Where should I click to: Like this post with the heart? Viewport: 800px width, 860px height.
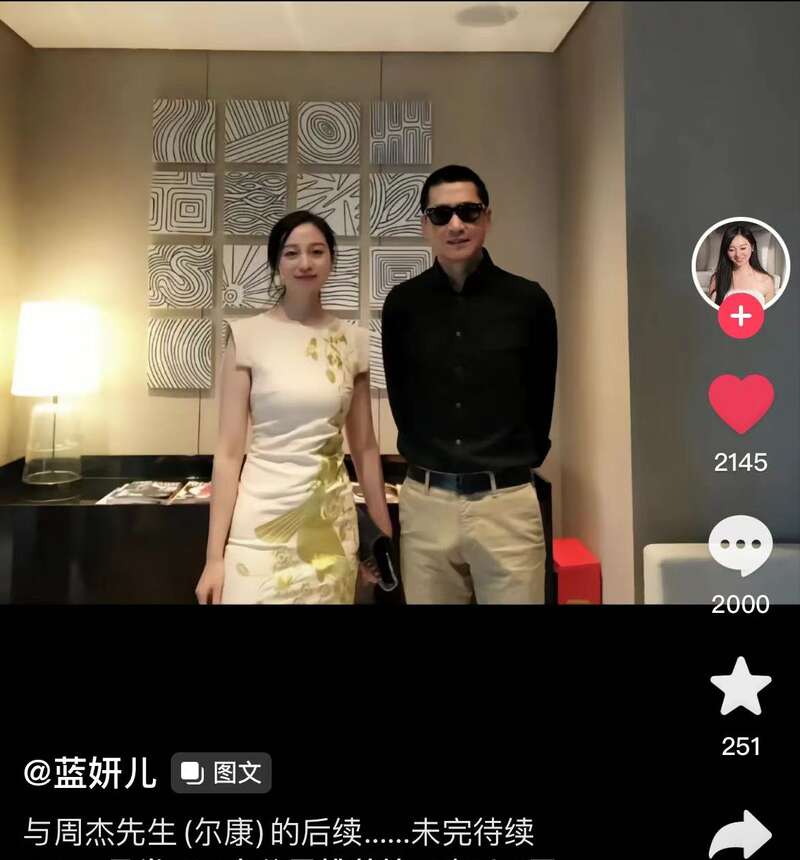click(x=741, y=403)
